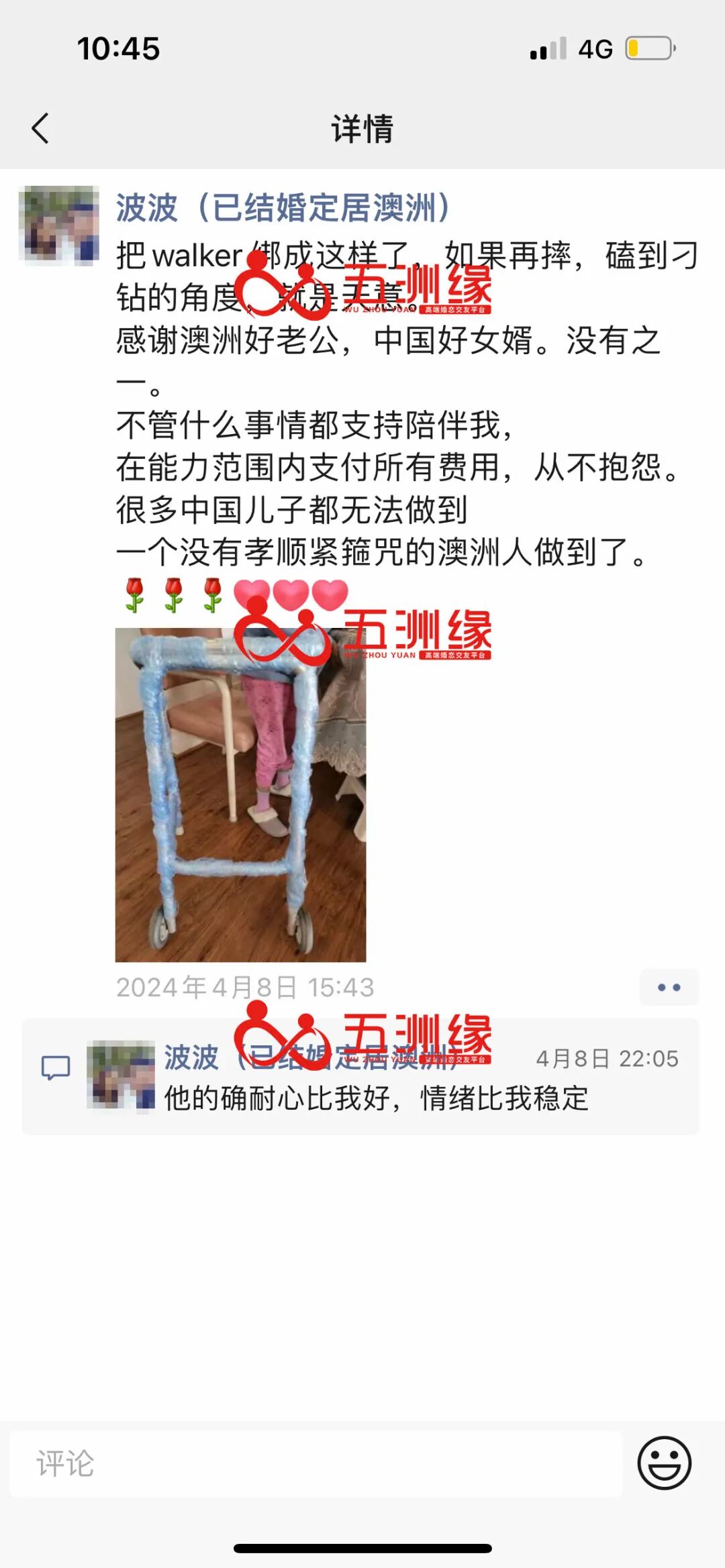725x1568 pixels.
Task: Tap the commenter's avatar in the comment
Action: [x=121, y=1074]
